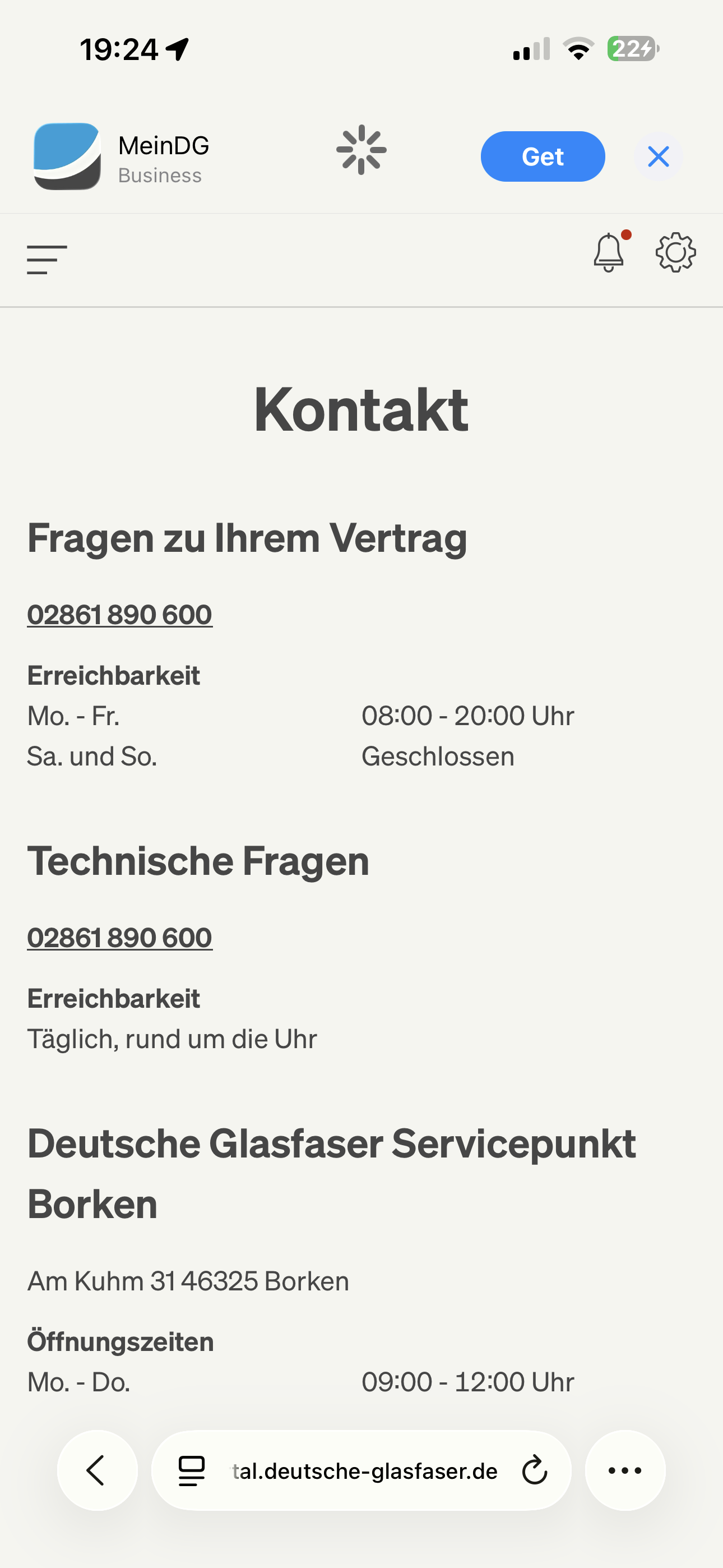This screenshot has height=1568, width=723.
Task: Open the settings gear
Action: pyautogui.click(x=675, y=252)
